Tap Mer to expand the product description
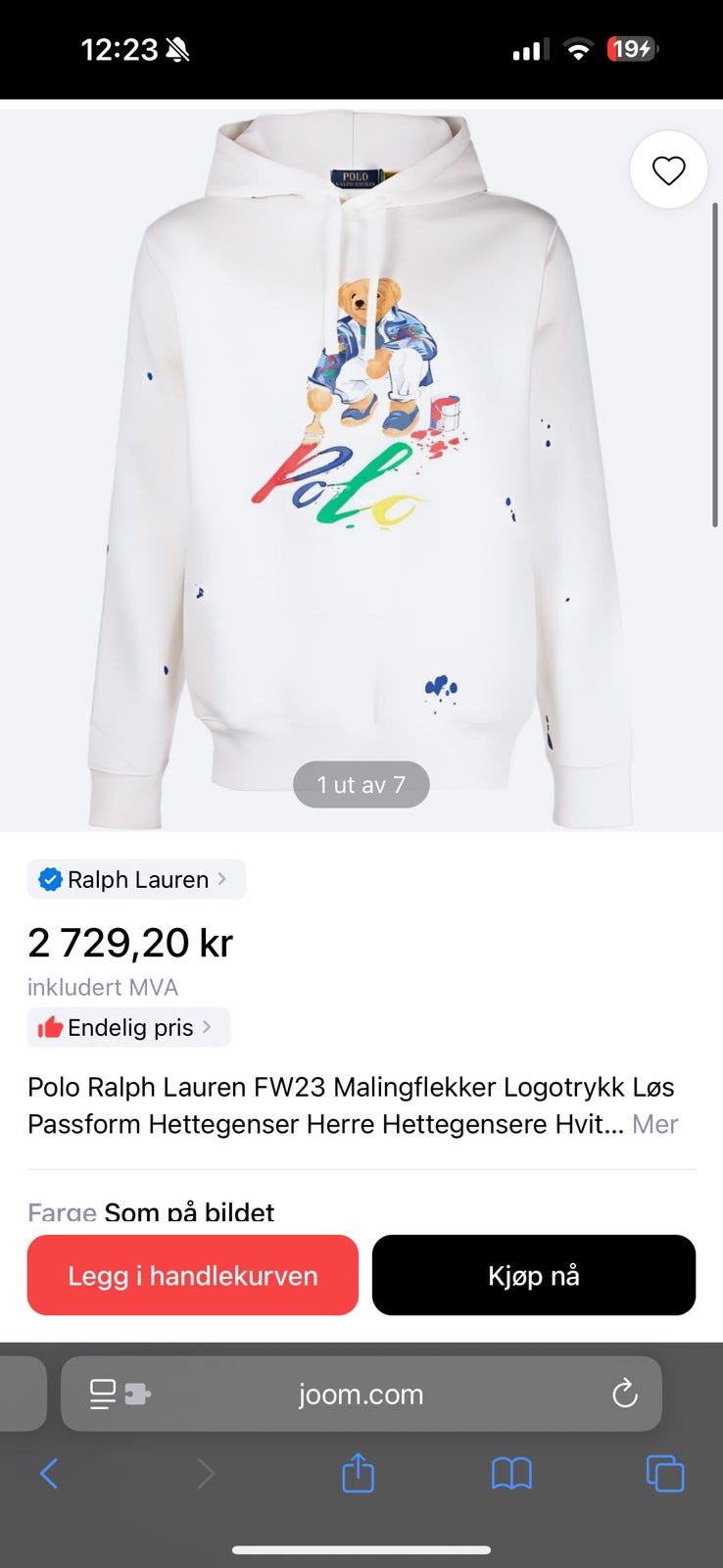 654,1124
